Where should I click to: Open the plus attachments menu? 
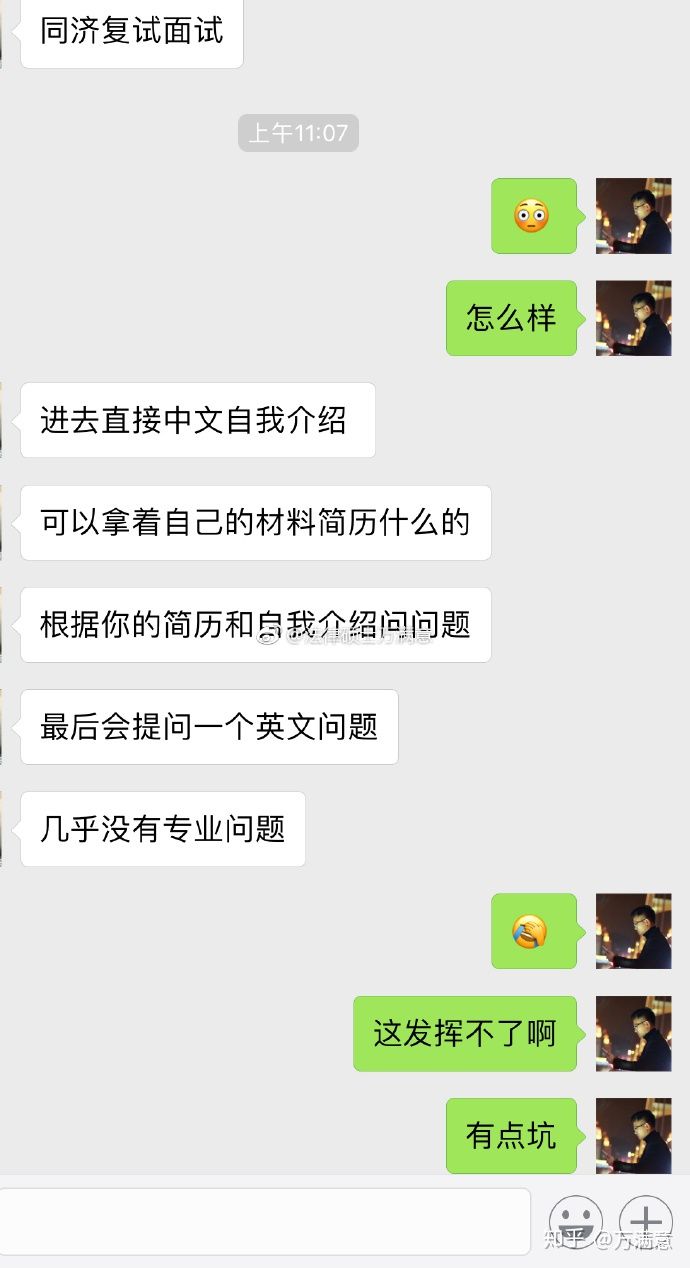click(646, 1221)
